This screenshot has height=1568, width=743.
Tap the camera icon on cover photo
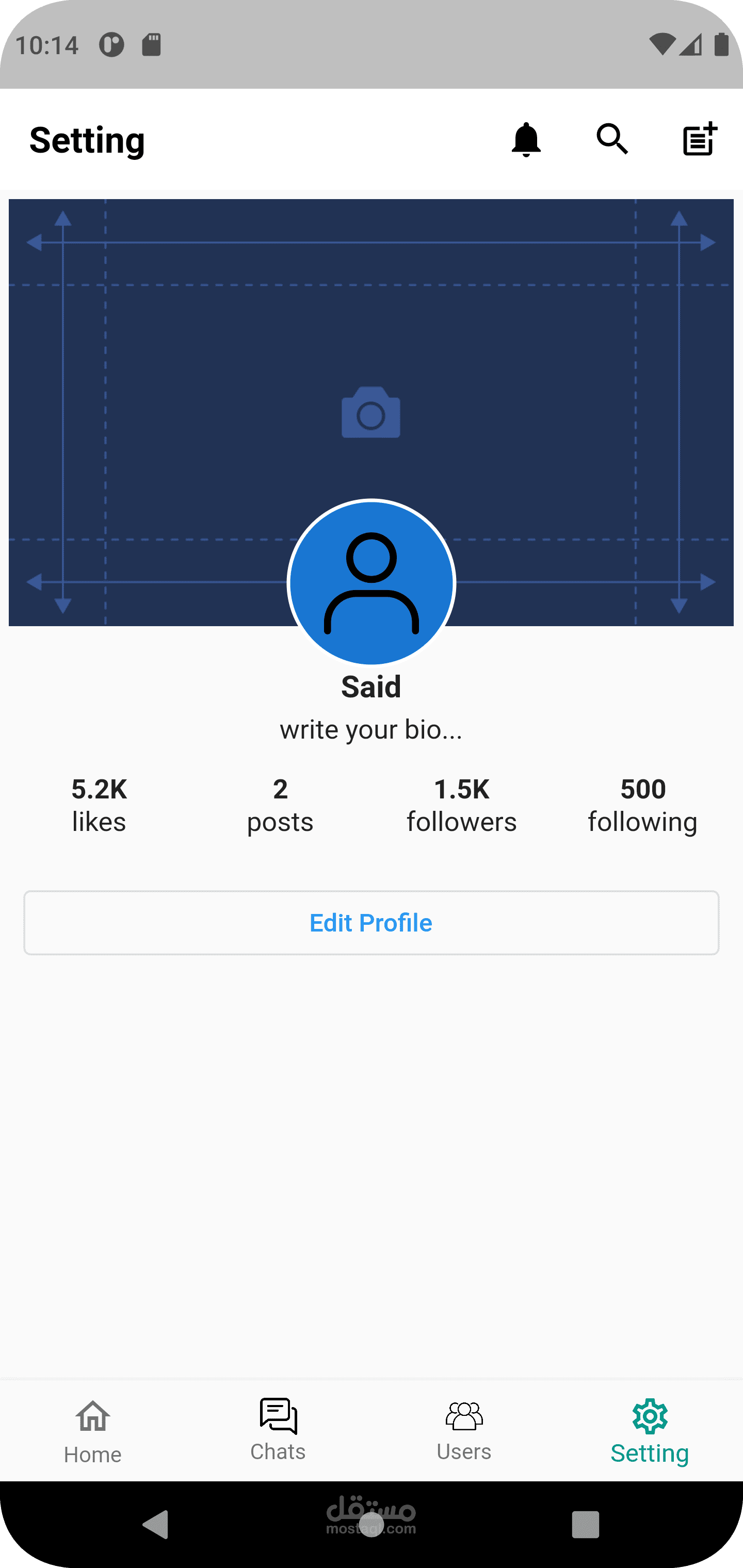(x=371, y=413)
